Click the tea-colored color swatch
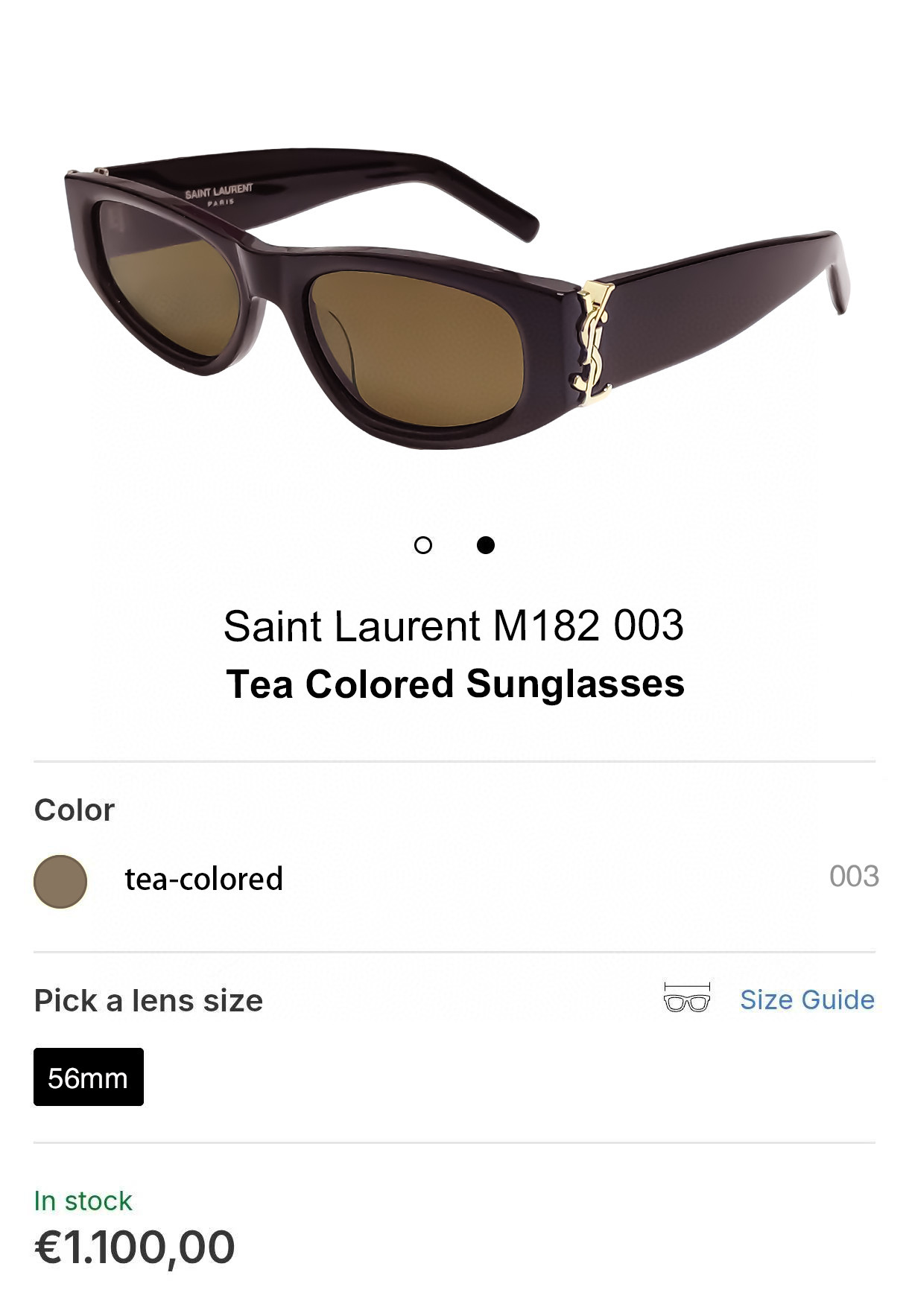 60,882
